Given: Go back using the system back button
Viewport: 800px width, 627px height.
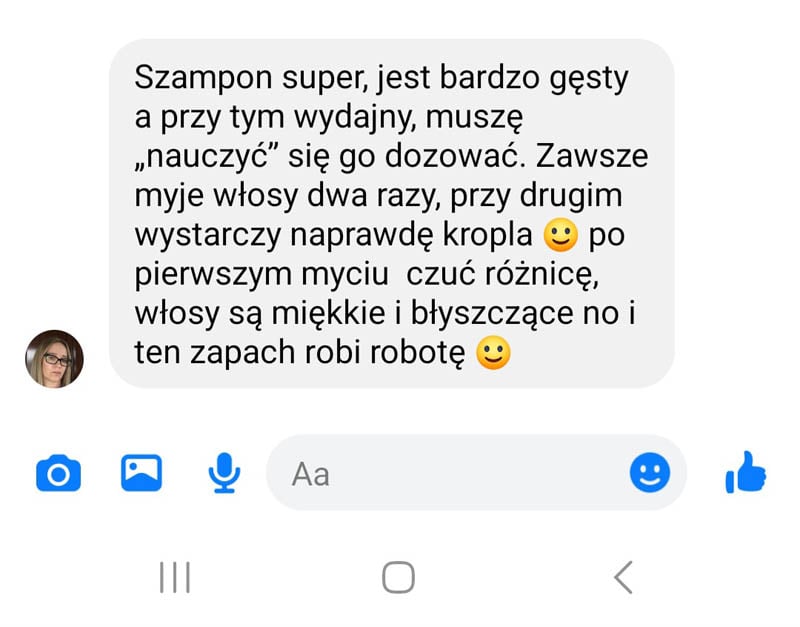Looking at the screenshot, I should 623,577.
